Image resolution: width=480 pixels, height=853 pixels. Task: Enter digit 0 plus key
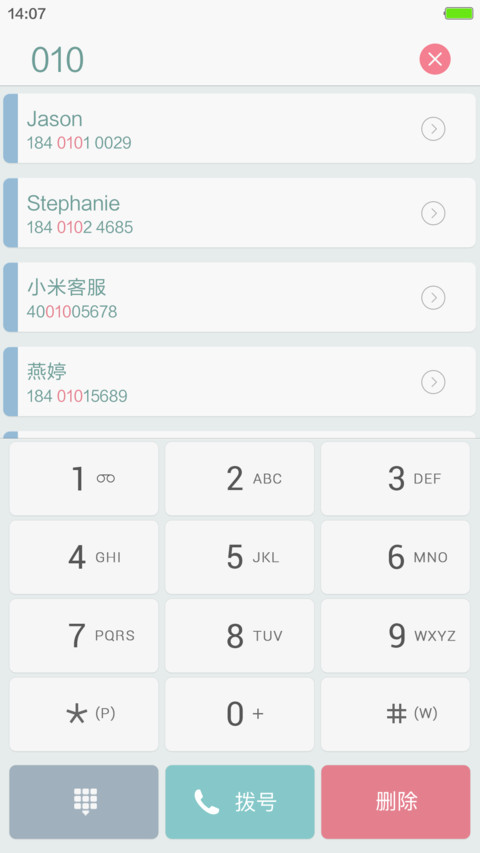pyautogui.click(x=239, y=714)
